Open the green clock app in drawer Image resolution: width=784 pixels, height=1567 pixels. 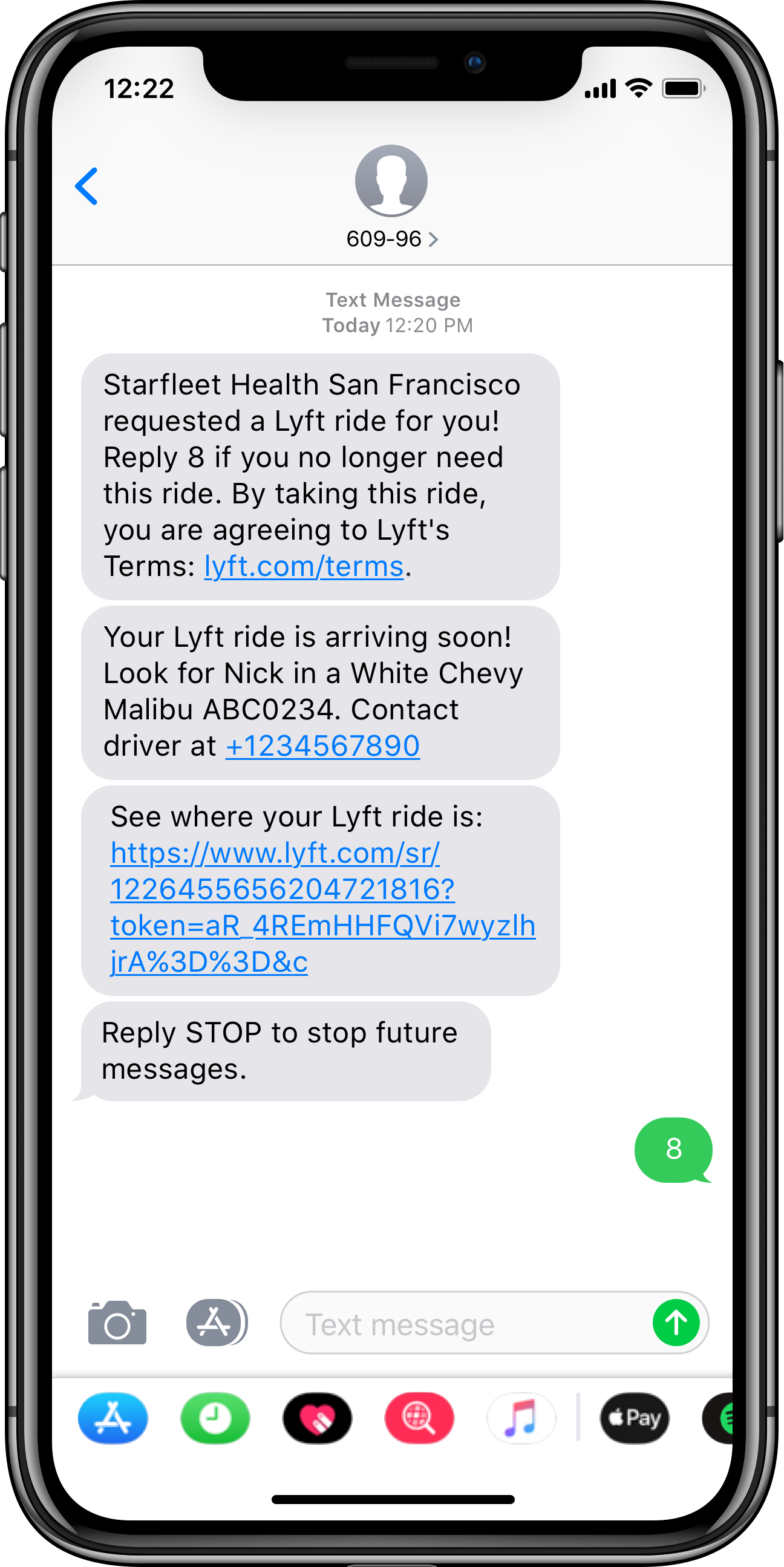coord(215,1418)
